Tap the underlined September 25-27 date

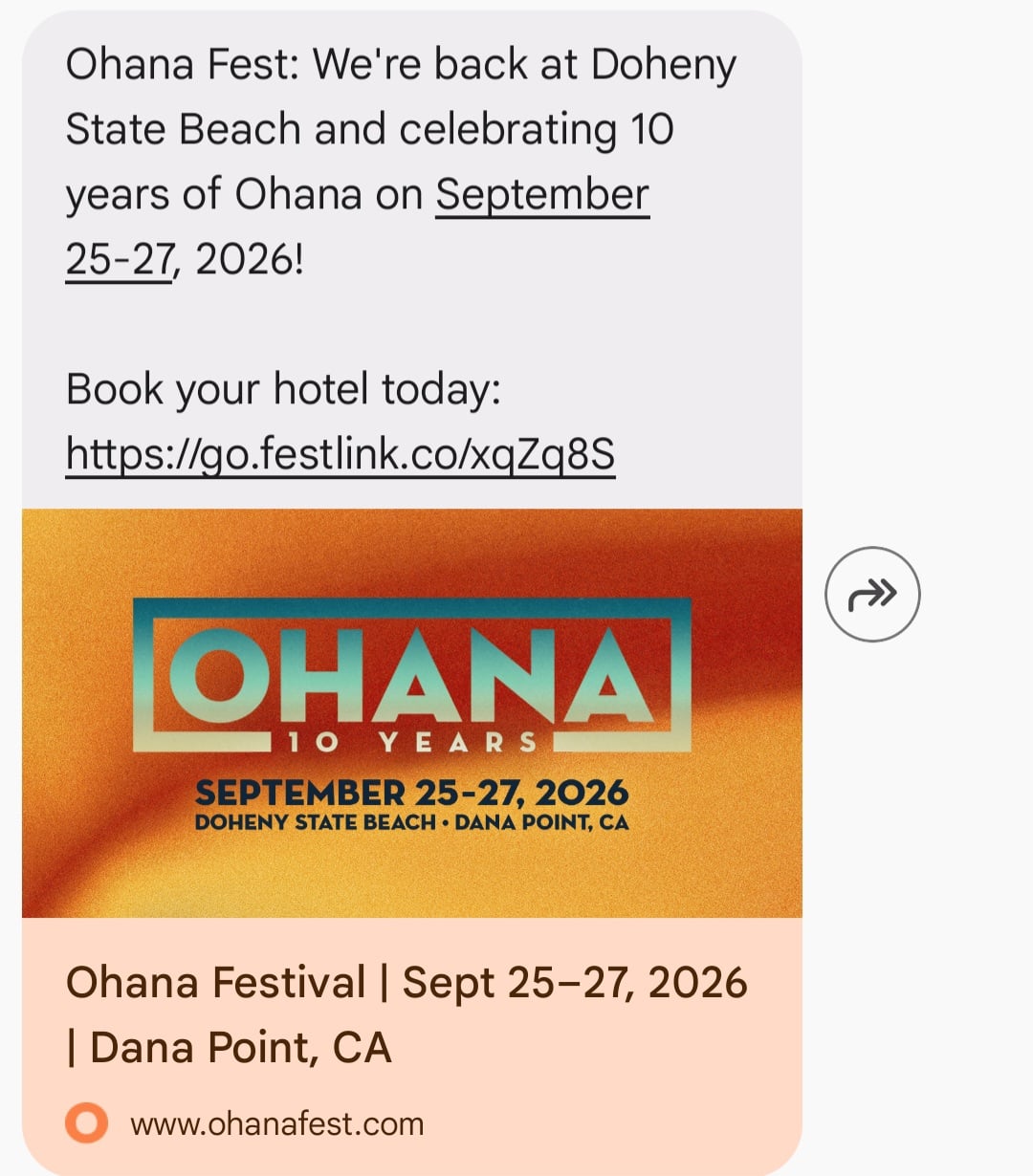(541, 195)
